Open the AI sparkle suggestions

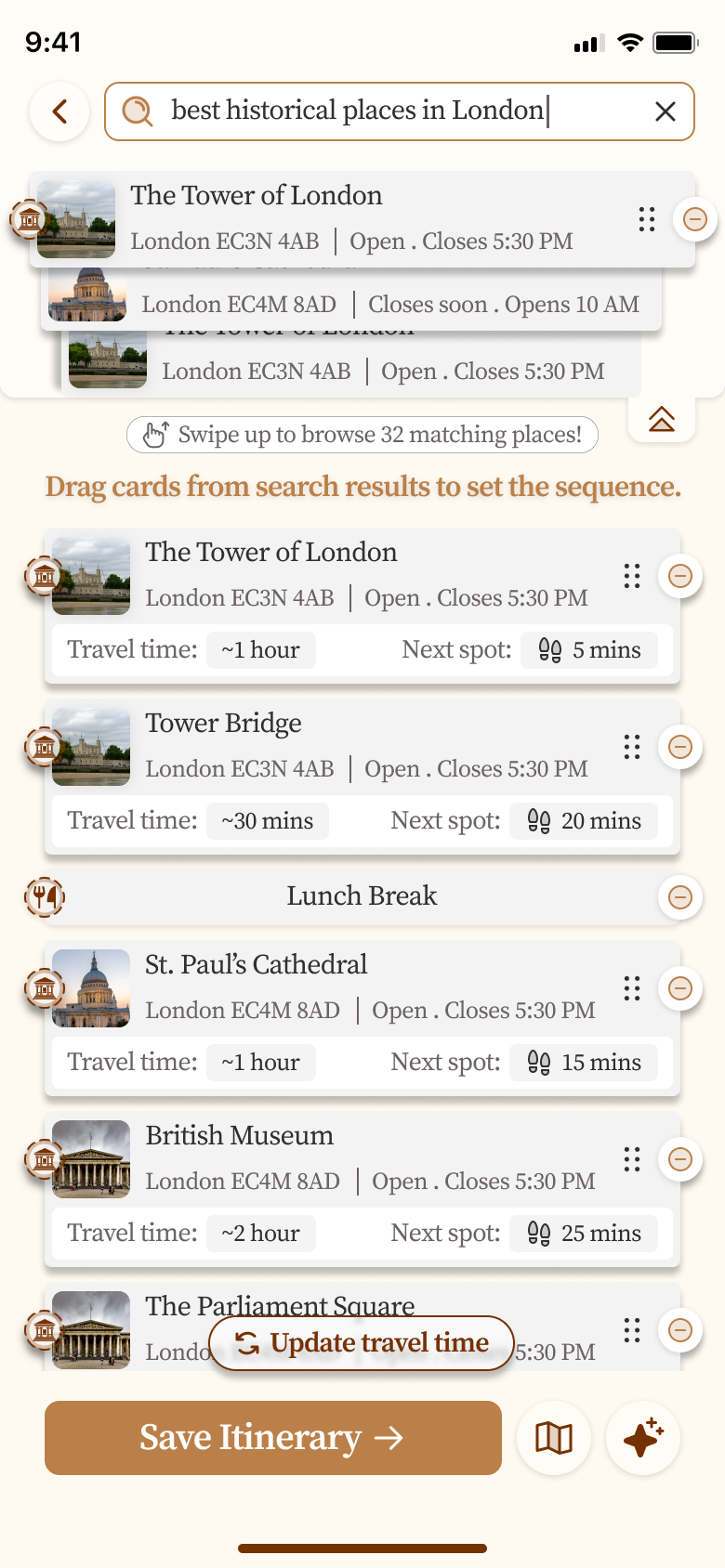(643, 1438)
